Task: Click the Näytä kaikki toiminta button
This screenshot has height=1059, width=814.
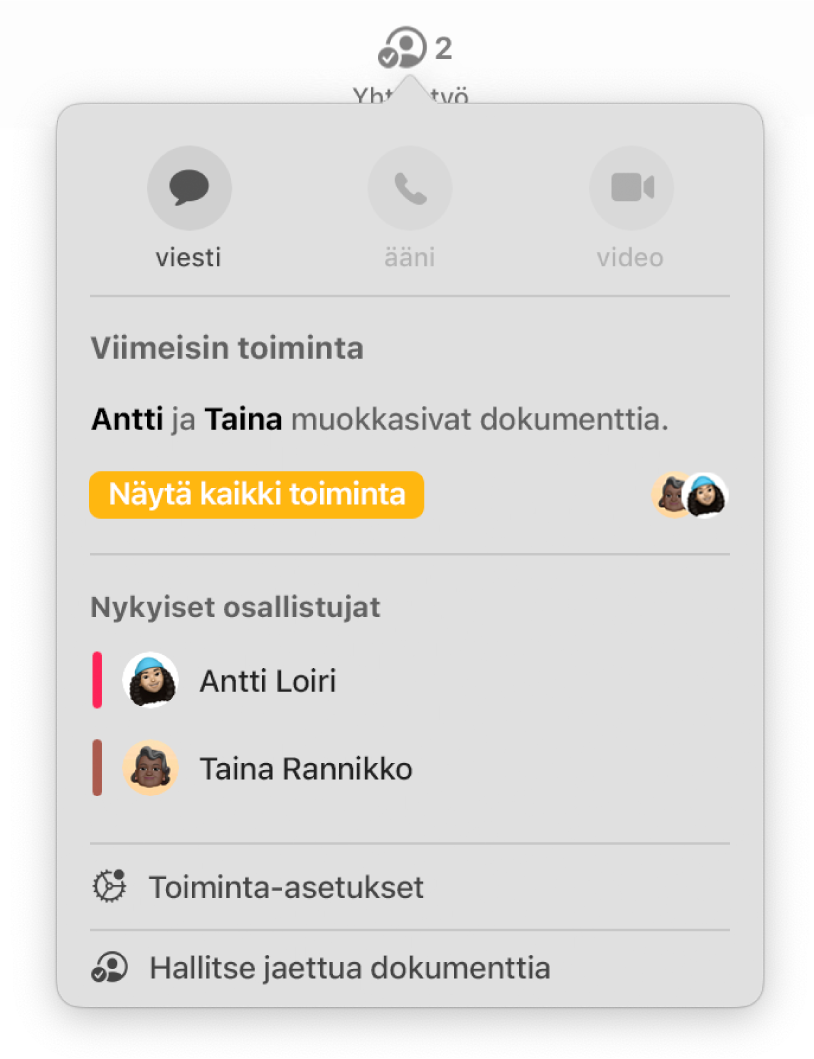Action: (x=255, y=494)
